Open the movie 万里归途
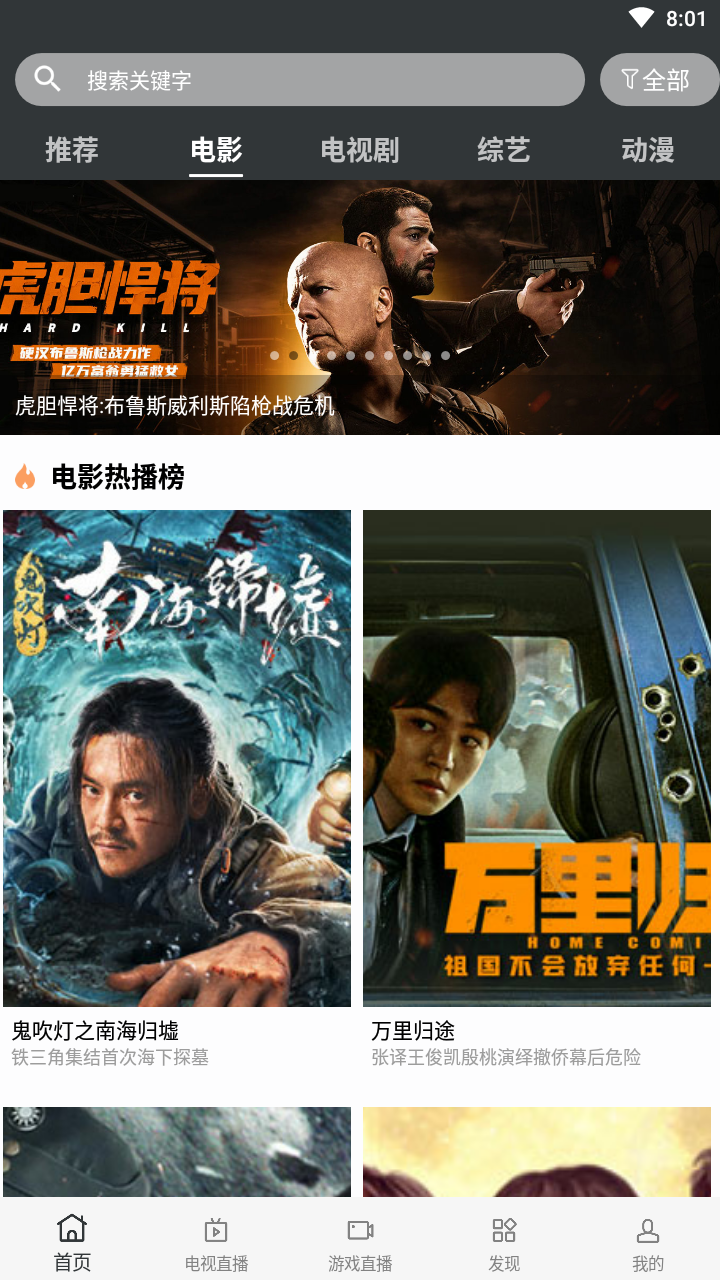The height and width of the screenshot is (1280, 720). pyautogui.click(x=537, y=758)
